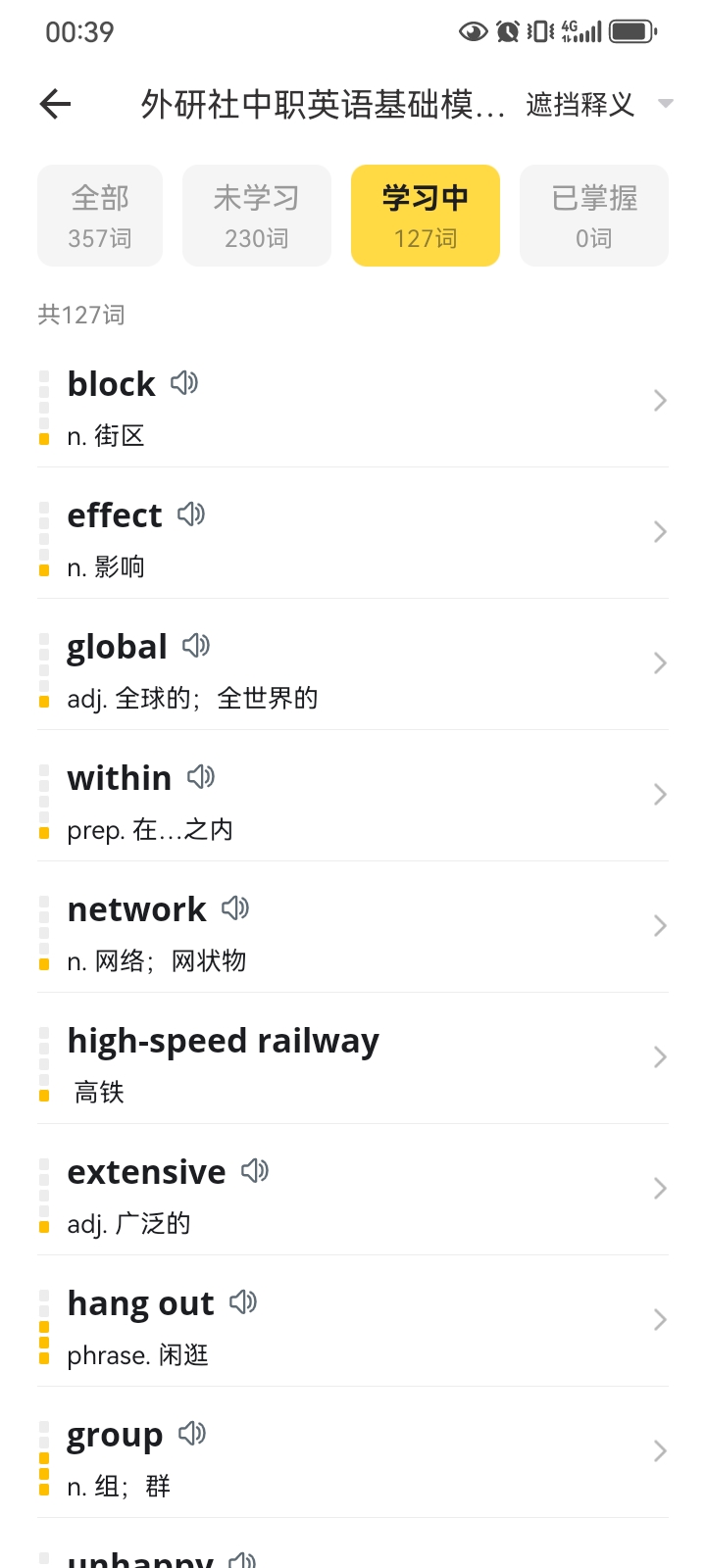706x1568 pixels.
Task: Open the word entry for network
Action: coord(353,927)
